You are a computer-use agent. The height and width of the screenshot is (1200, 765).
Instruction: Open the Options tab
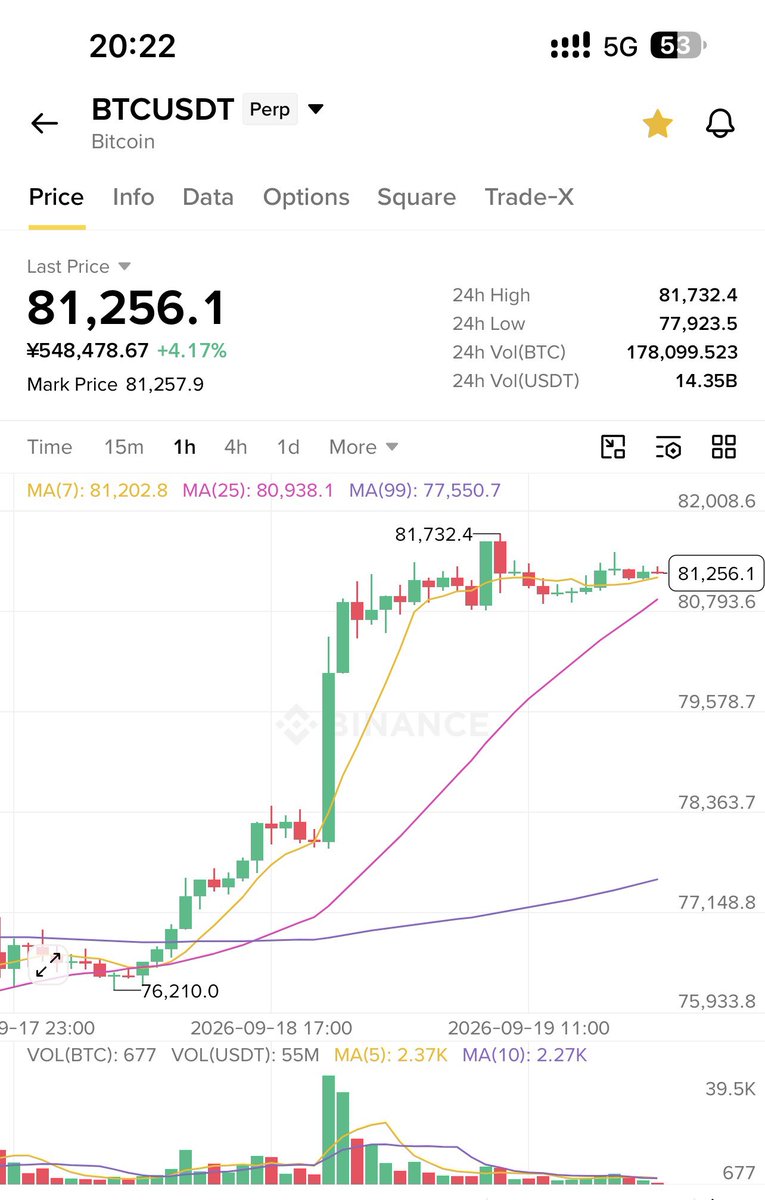point(306,197)
